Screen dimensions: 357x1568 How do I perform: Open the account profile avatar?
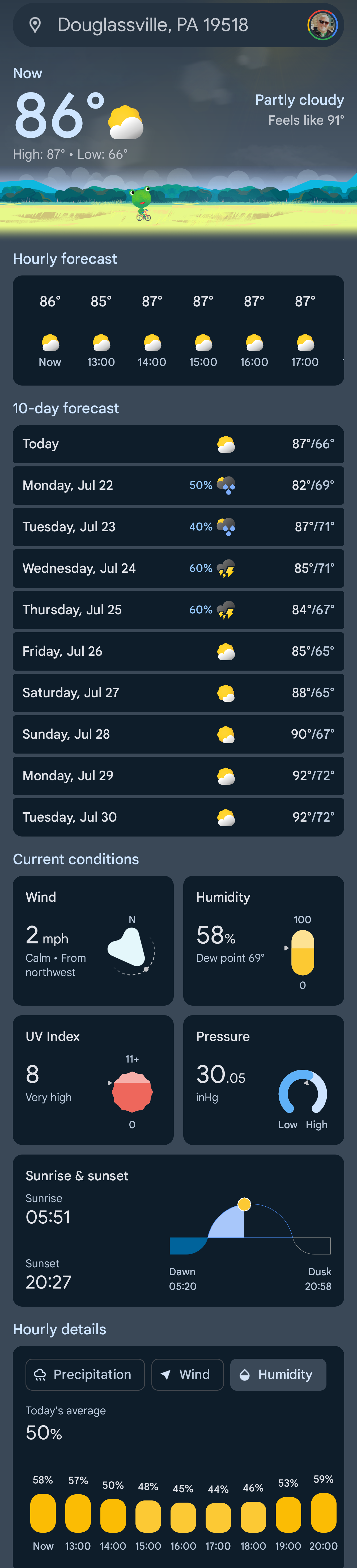click(322, 25)
